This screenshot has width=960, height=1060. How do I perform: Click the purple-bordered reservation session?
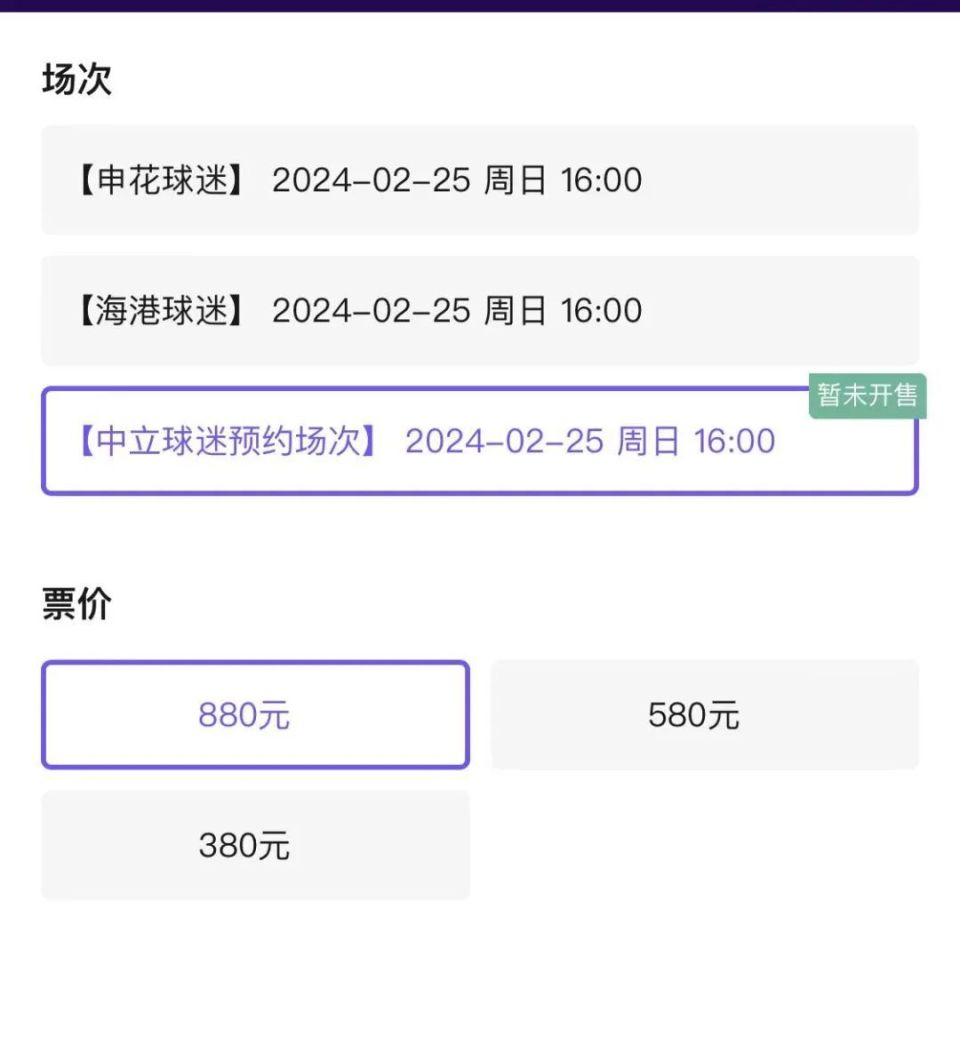[480, 441]
